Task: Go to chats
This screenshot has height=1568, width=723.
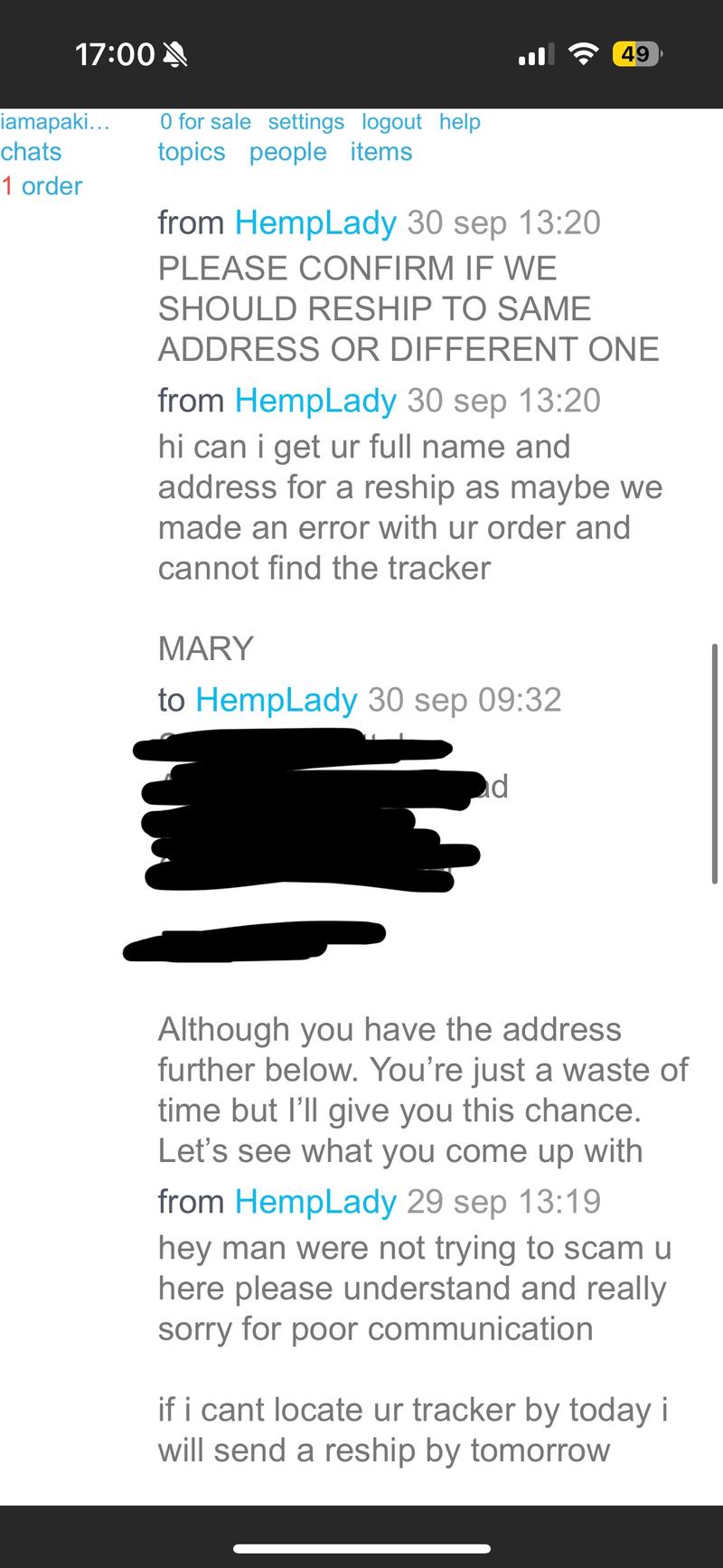Action: pyautogui.click(x=32, y=152)
